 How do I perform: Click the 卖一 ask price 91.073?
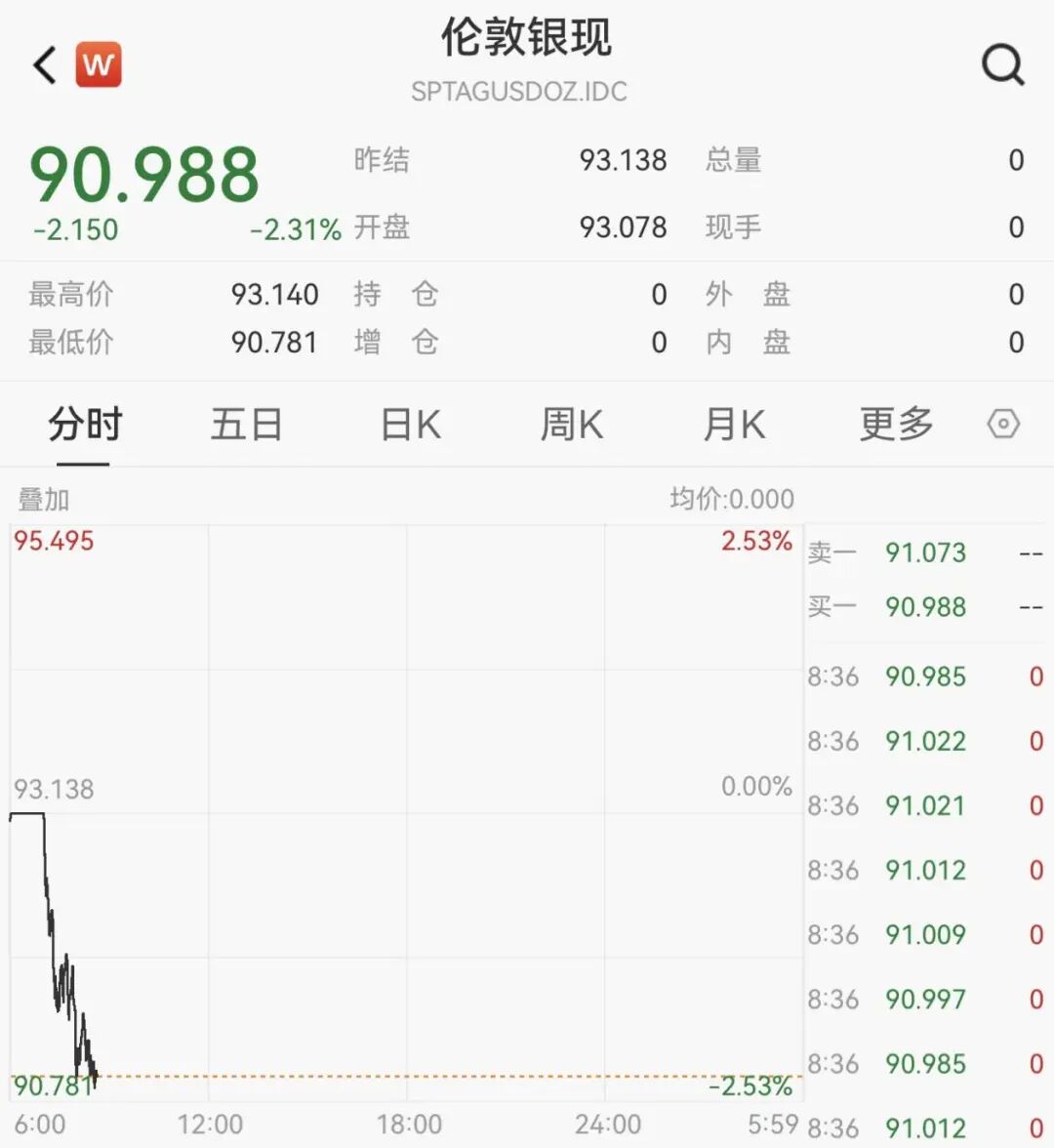click(925, 553)
